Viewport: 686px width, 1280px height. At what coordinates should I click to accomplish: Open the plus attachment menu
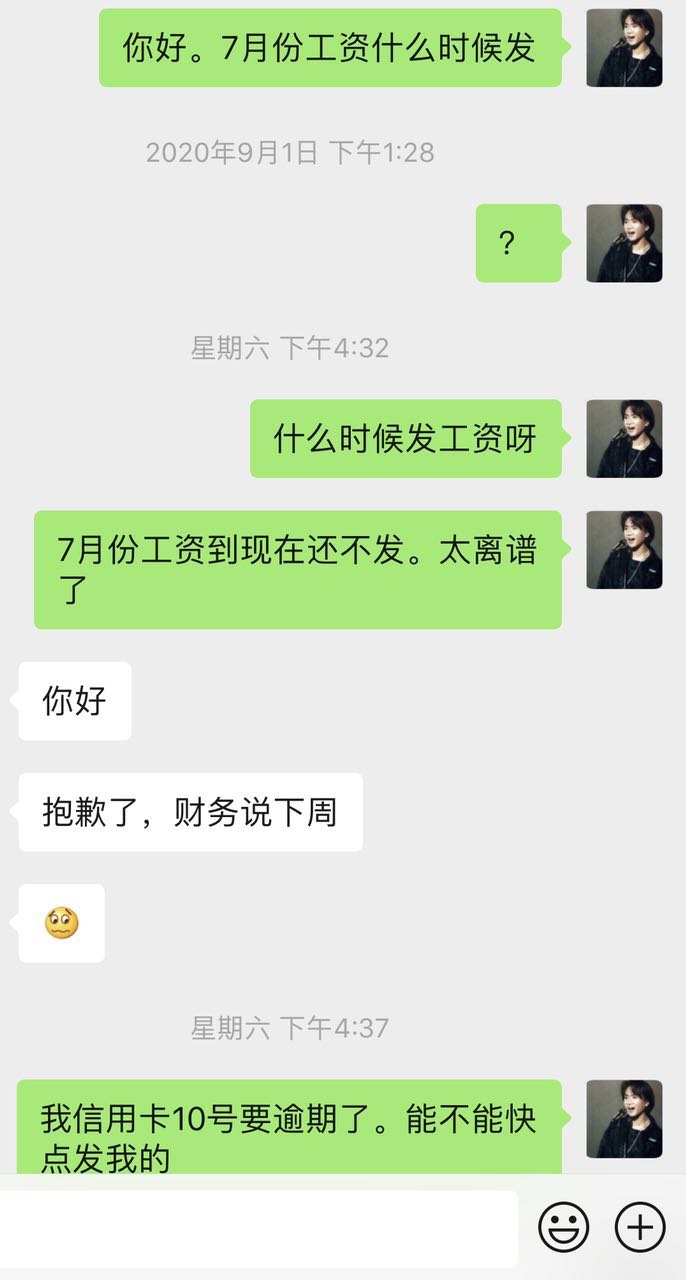click(x=640, y=1226)
